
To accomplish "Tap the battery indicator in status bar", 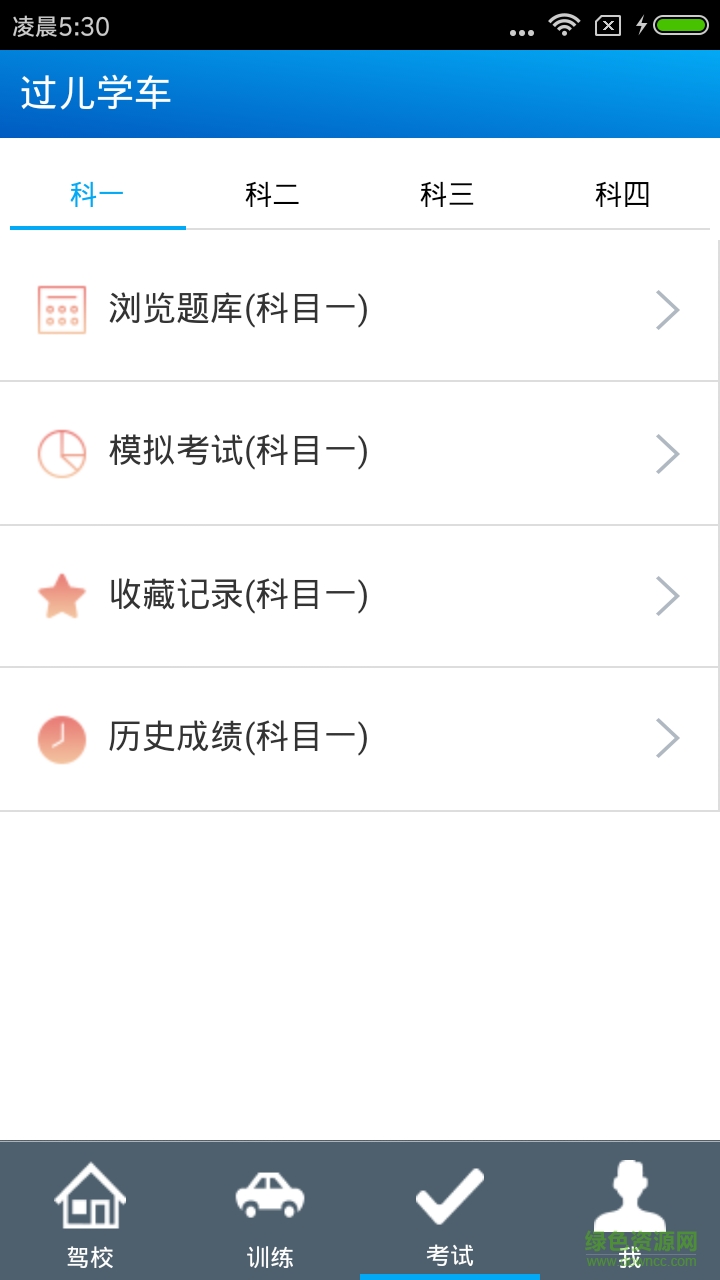I will pos(679,25).
